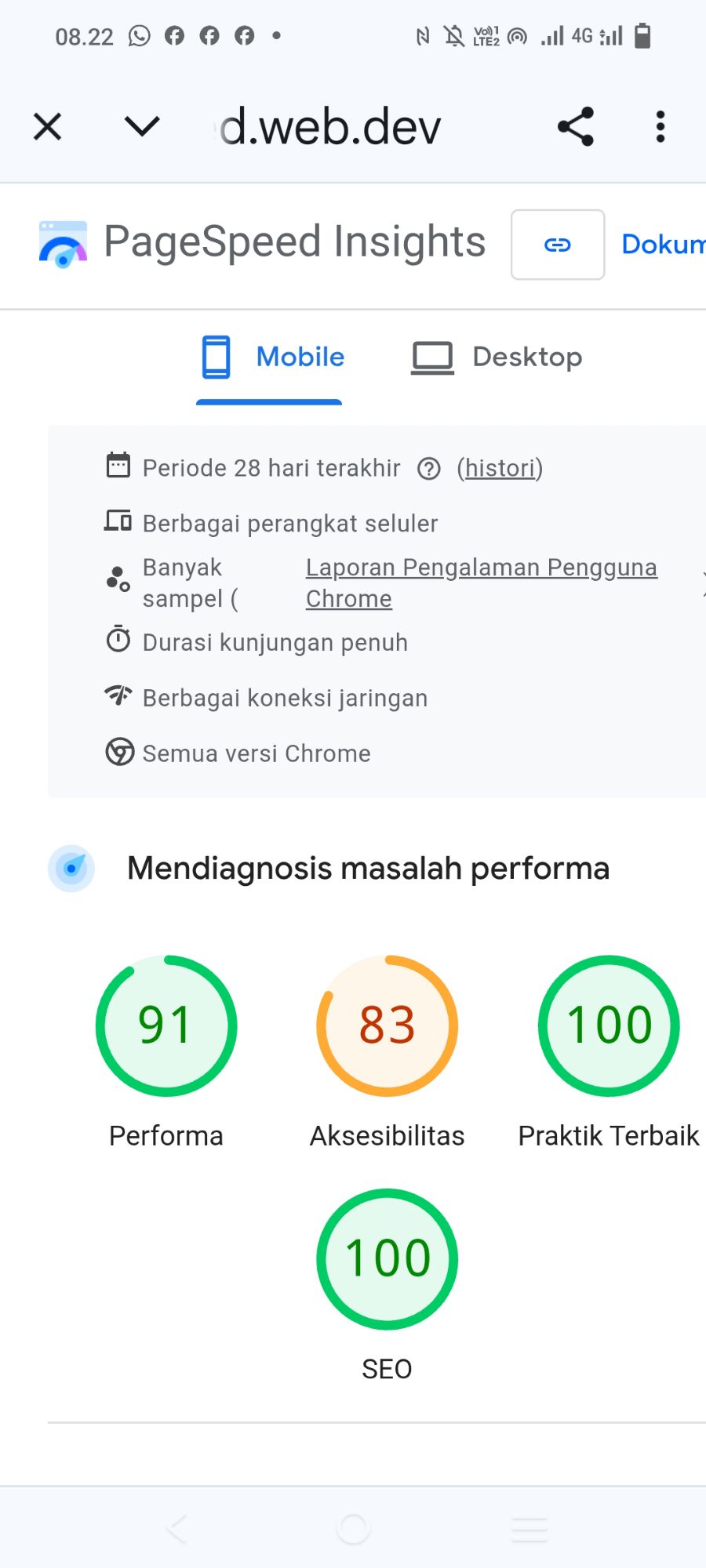Copy the report link
706x1568 pixels.
point(558,245)
